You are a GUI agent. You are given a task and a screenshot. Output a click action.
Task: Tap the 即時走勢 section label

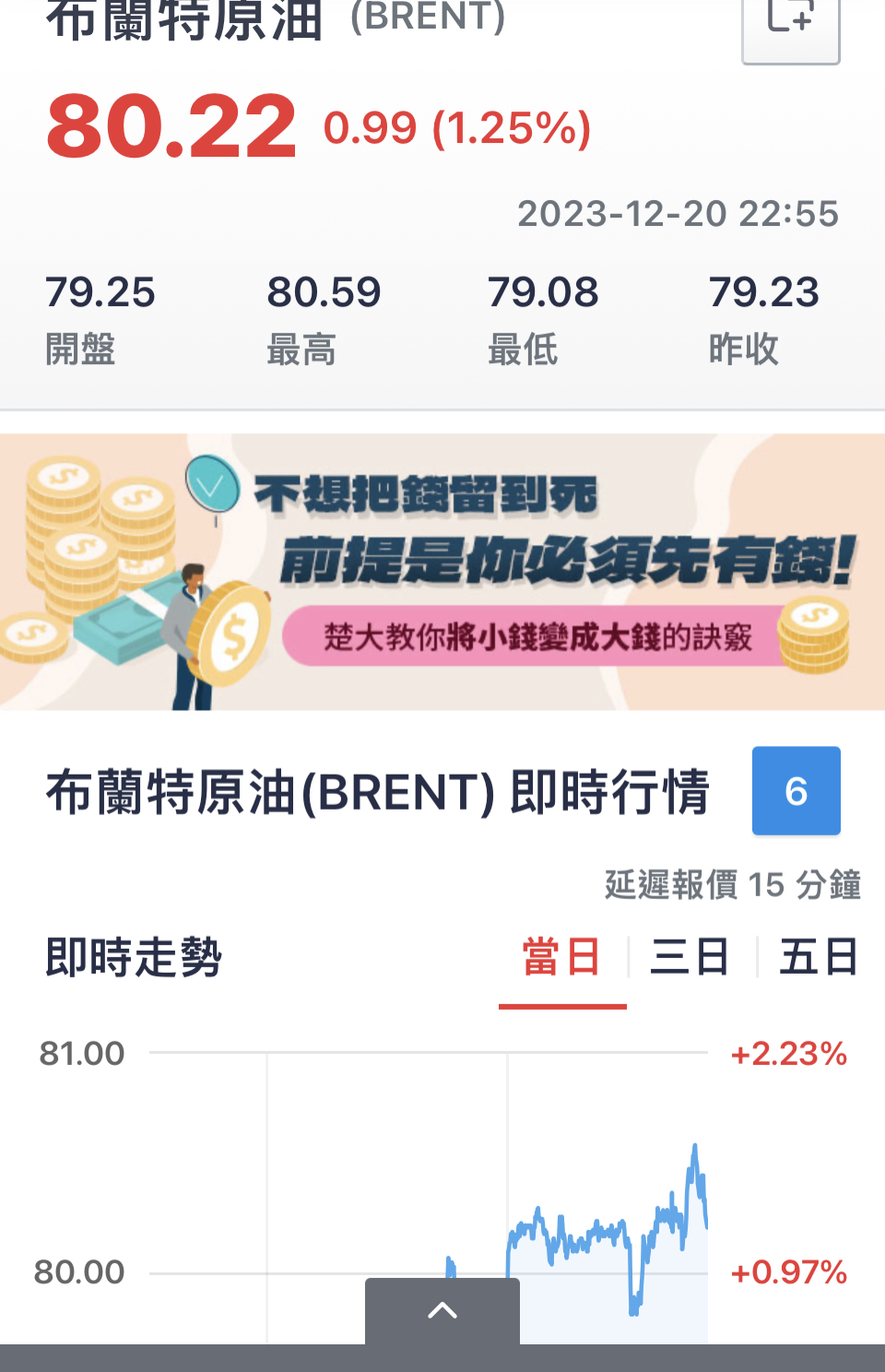[133, 957]
